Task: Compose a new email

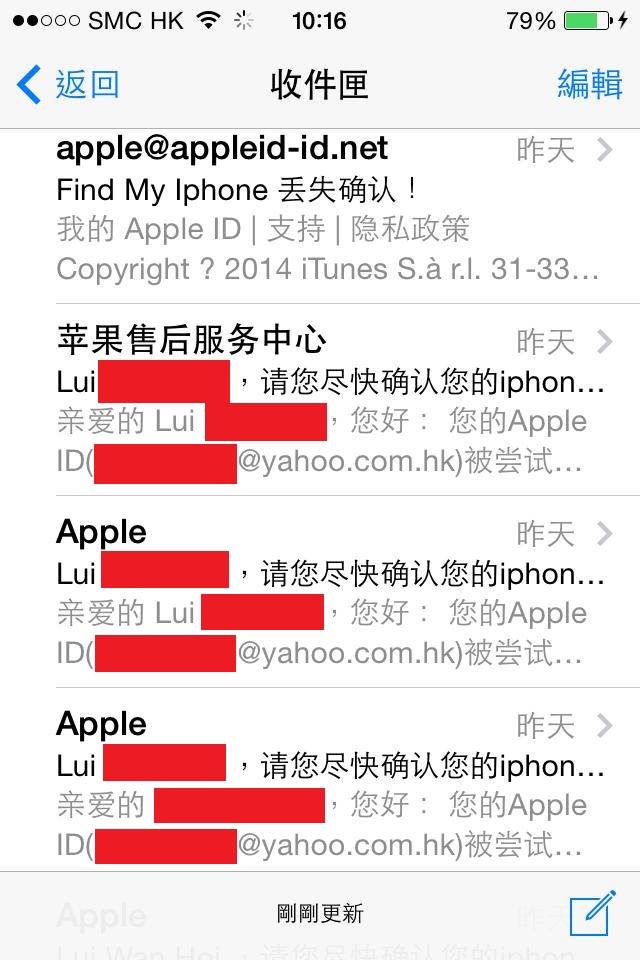Action: coord(591,914)
